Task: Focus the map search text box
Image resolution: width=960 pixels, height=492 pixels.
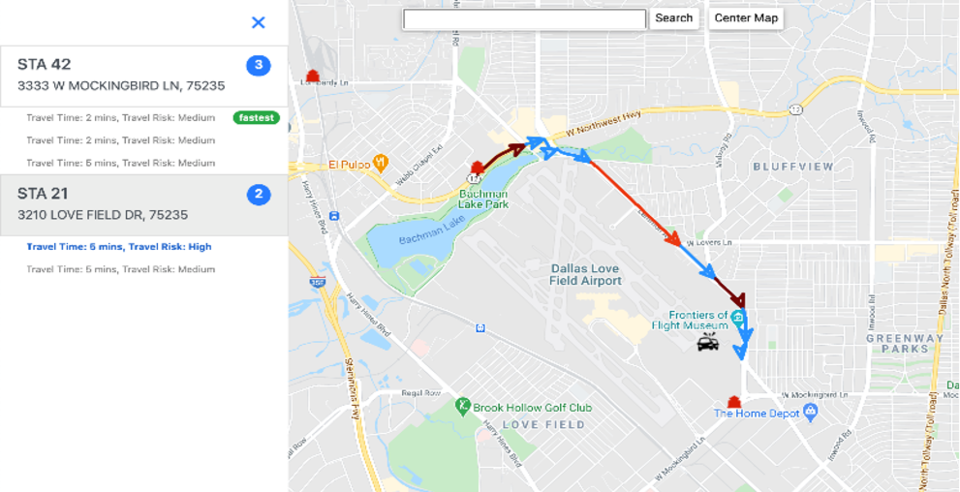Action: point(524,18)
